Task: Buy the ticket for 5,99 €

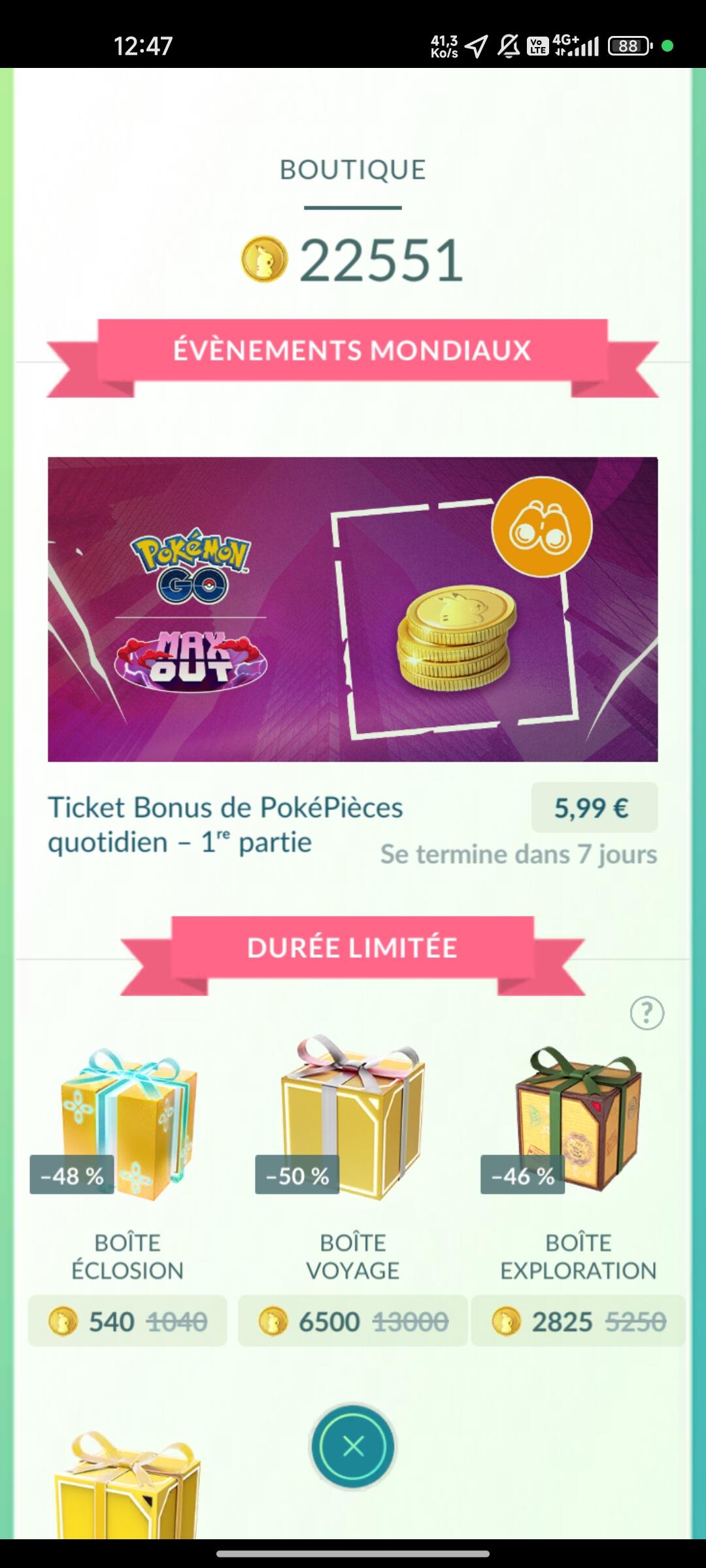Action: click(x=594, y=808)
